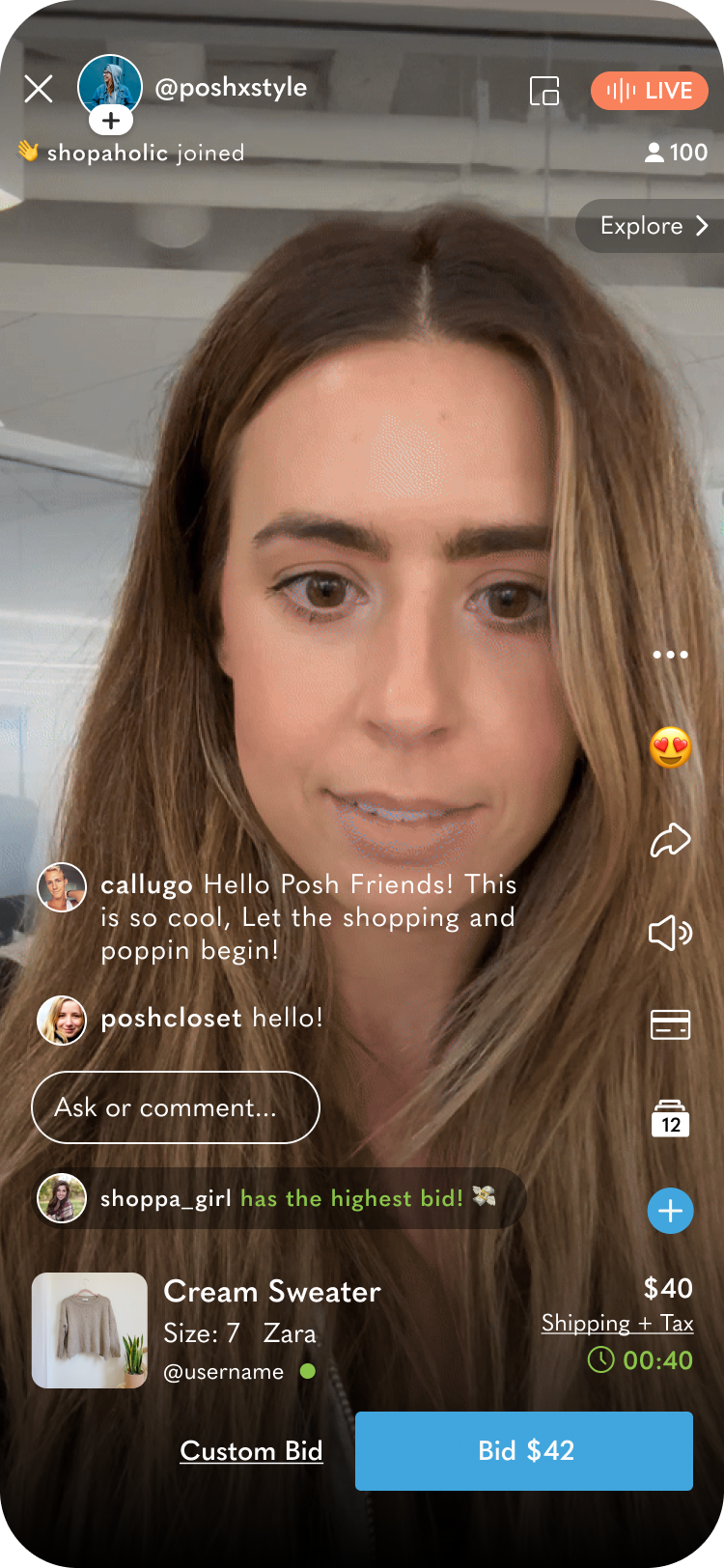The height and width of the screenshot is (1568, 724).
Task: Close the live show
Action: [x=39, y=90]
